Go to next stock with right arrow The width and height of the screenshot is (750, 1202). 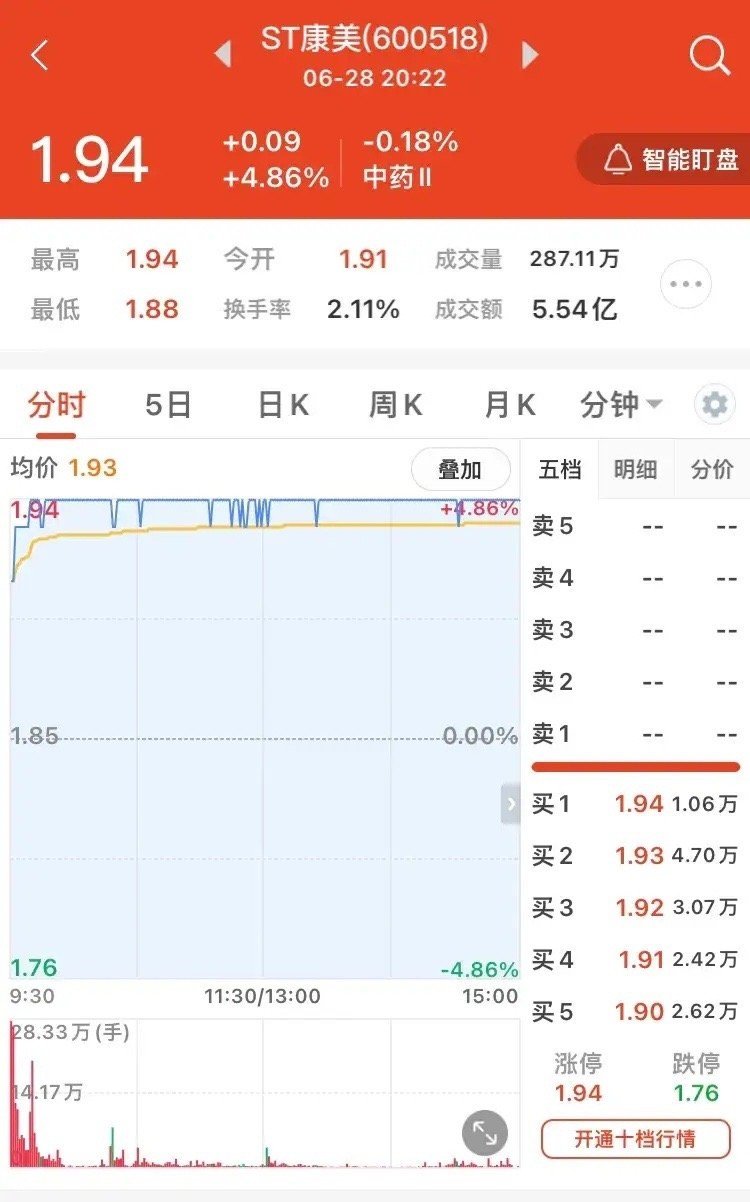click(530, 55)
